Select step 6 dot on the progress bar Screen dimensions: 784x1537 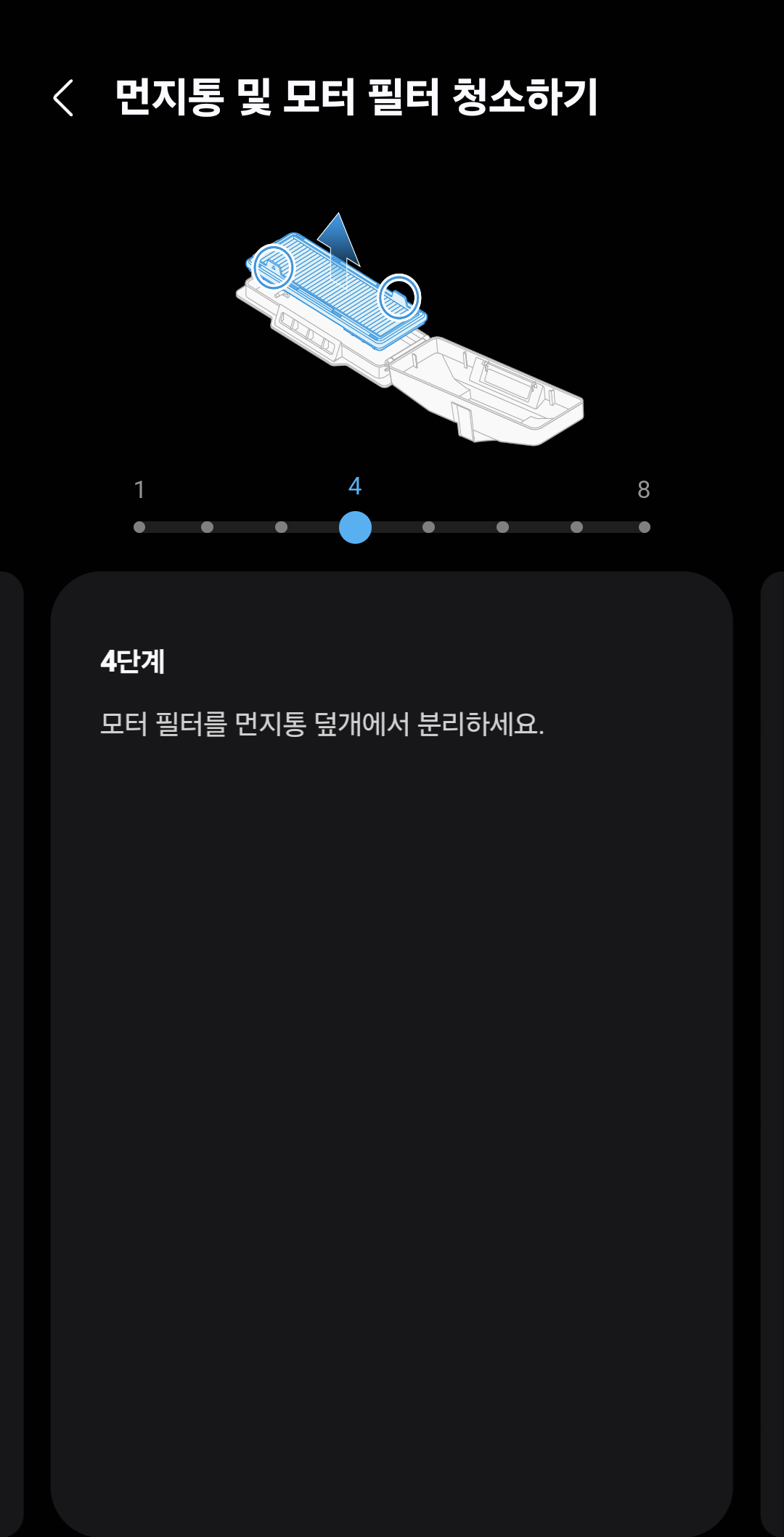click(502, 527)
